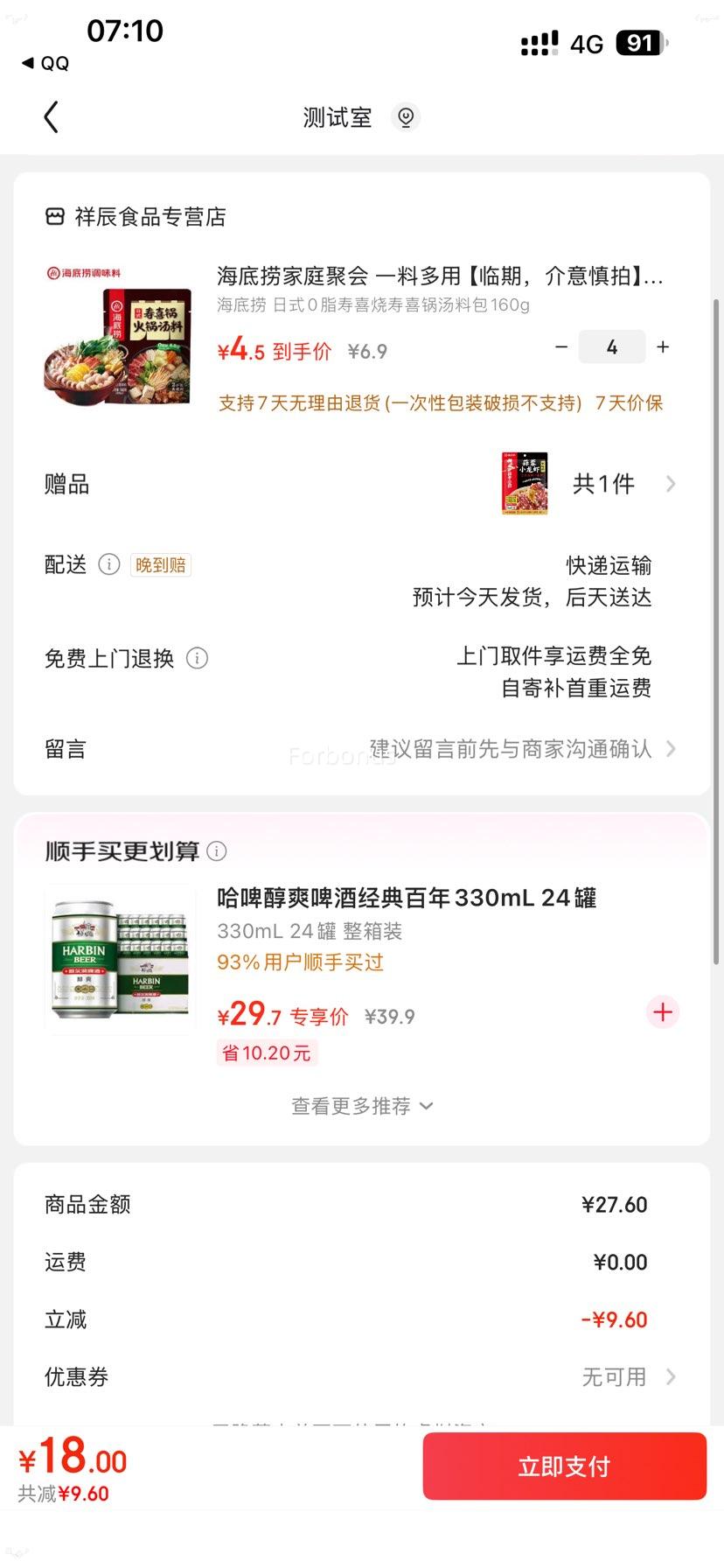Click the store icon beside 祥辰食品专营店
Viewport: 724px width, 1568px height.
click(x=54, y=216)
